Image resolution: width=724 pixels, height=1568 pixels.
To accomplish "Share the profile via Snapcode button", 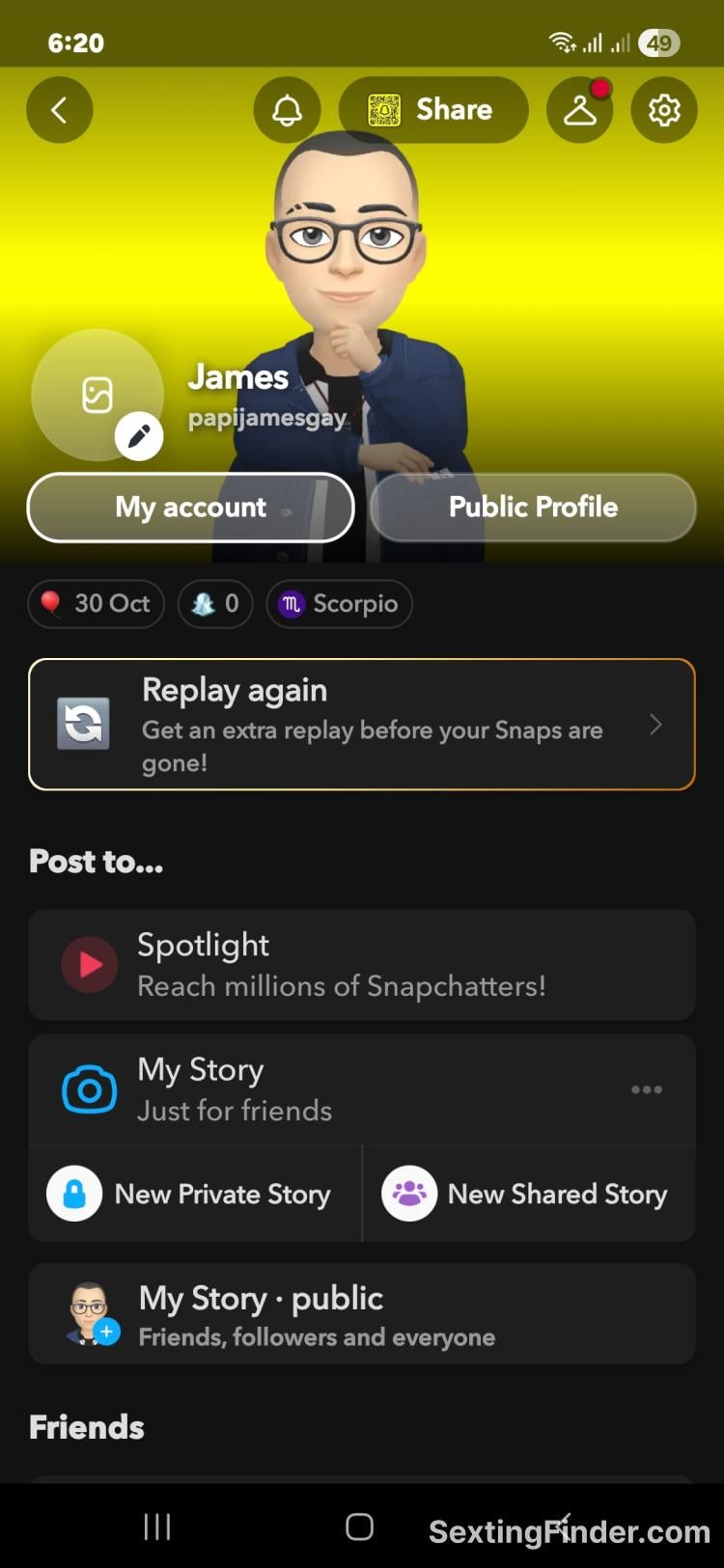I will [432, 110].
